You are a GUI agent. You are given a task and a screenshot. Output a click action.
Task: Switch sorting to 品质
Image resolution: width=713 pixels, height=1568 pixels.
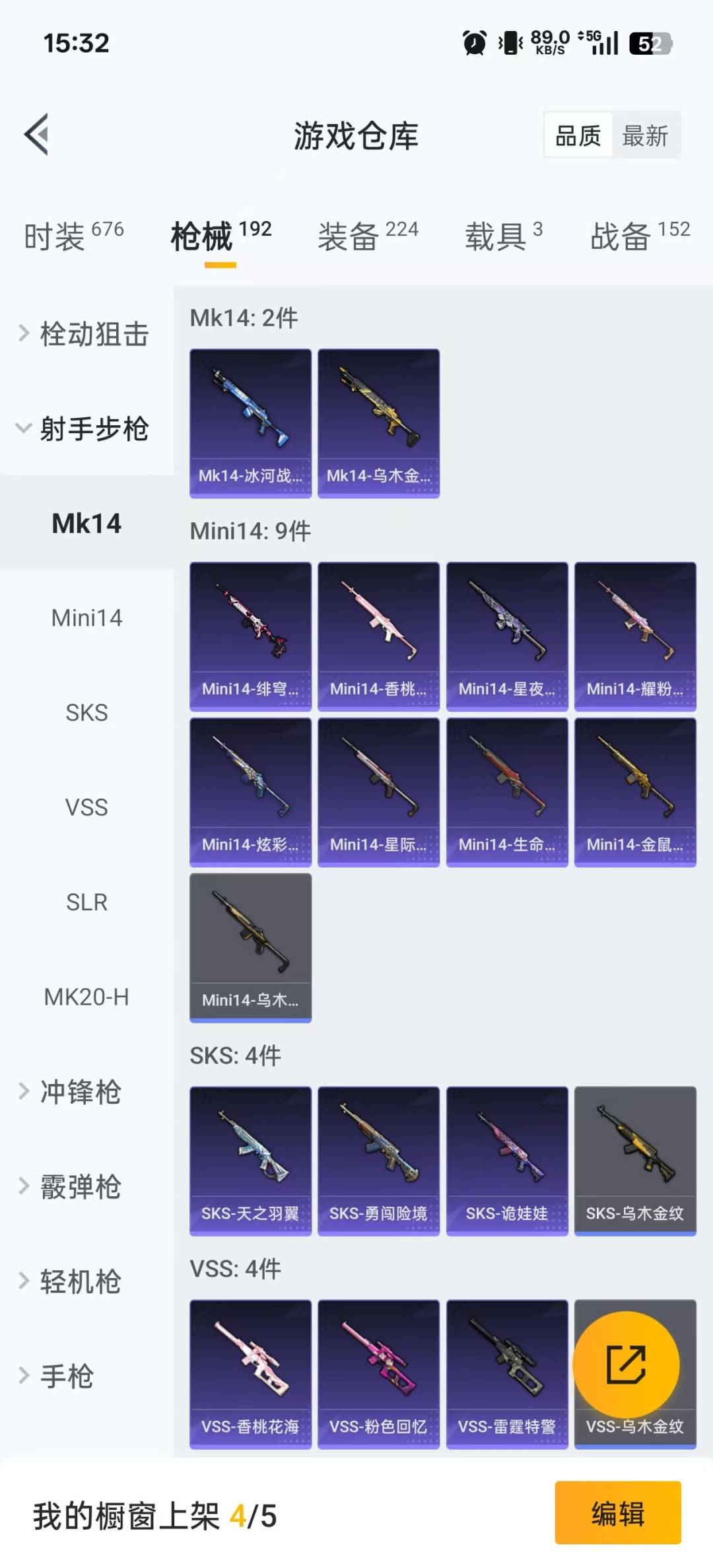[576, 135]
